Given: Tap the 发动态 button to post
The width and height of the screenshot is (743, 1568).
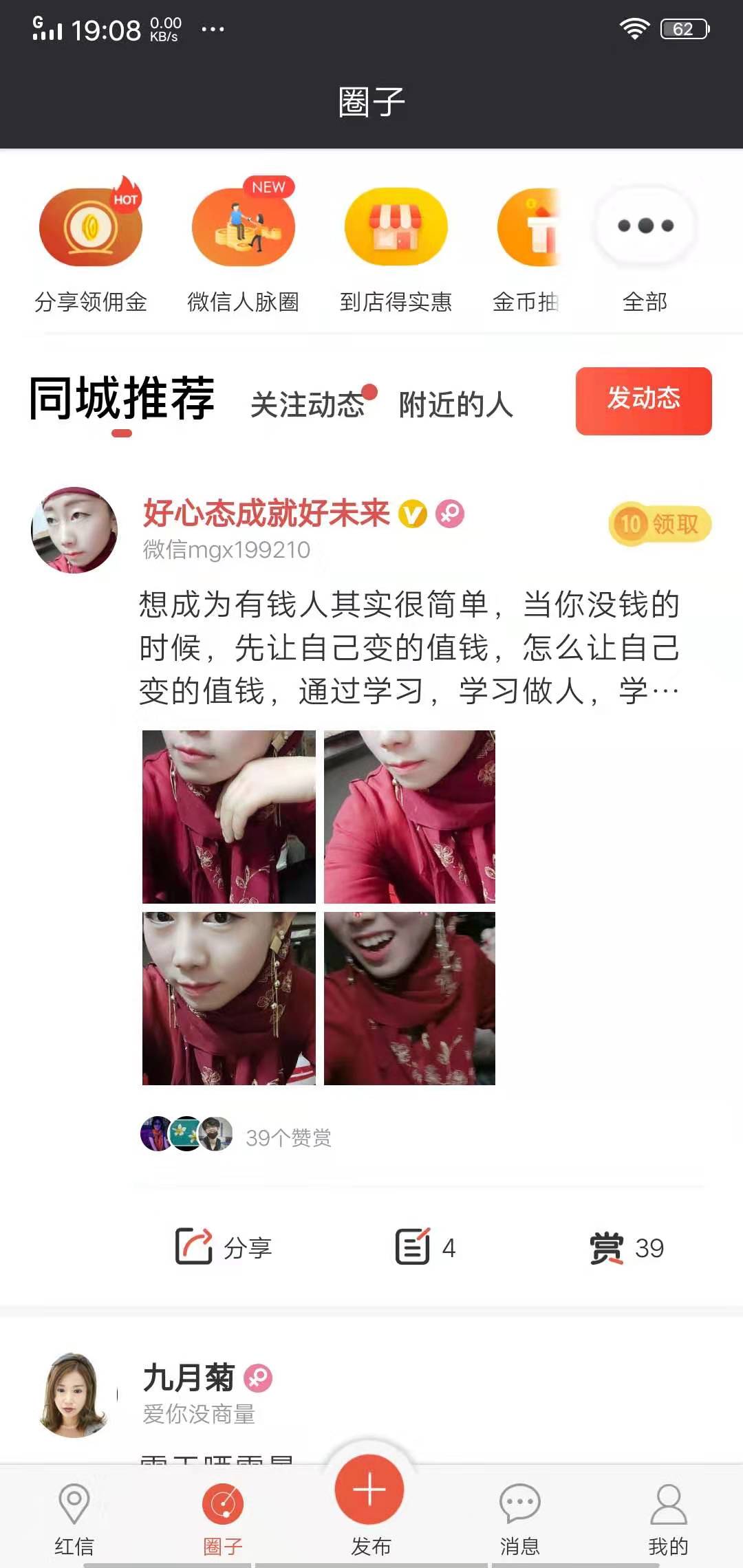Looking at the screenshot, I should pos(643,400).
